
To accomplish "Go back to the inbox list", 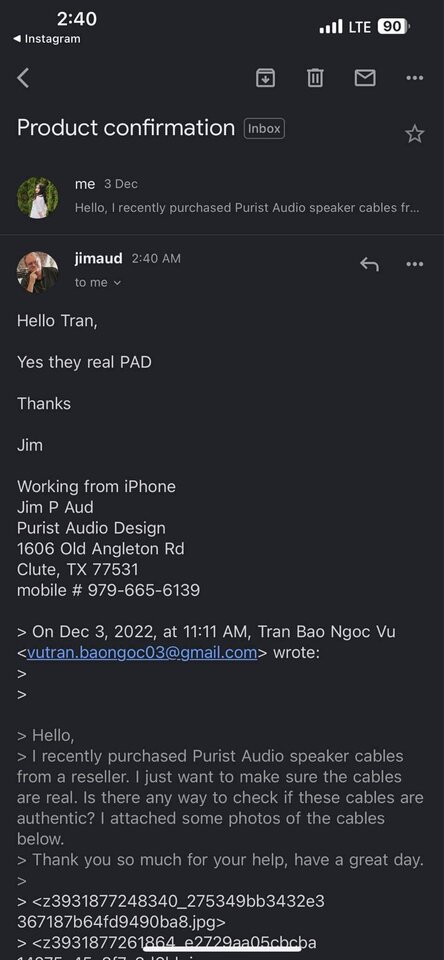I will [x=23, y=78].
